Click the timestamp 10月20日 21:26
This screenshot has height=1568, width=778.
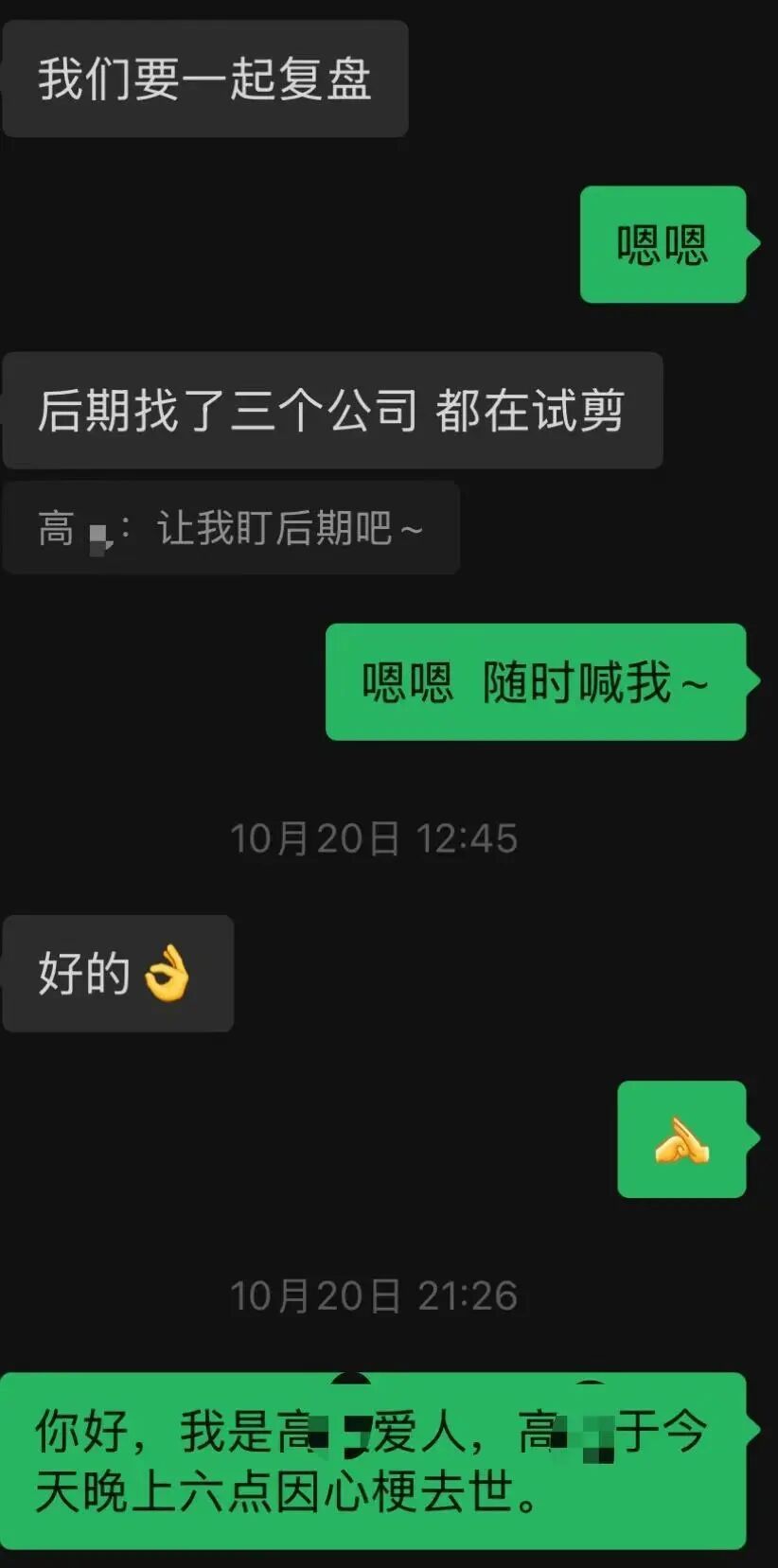pos(375,1295)
